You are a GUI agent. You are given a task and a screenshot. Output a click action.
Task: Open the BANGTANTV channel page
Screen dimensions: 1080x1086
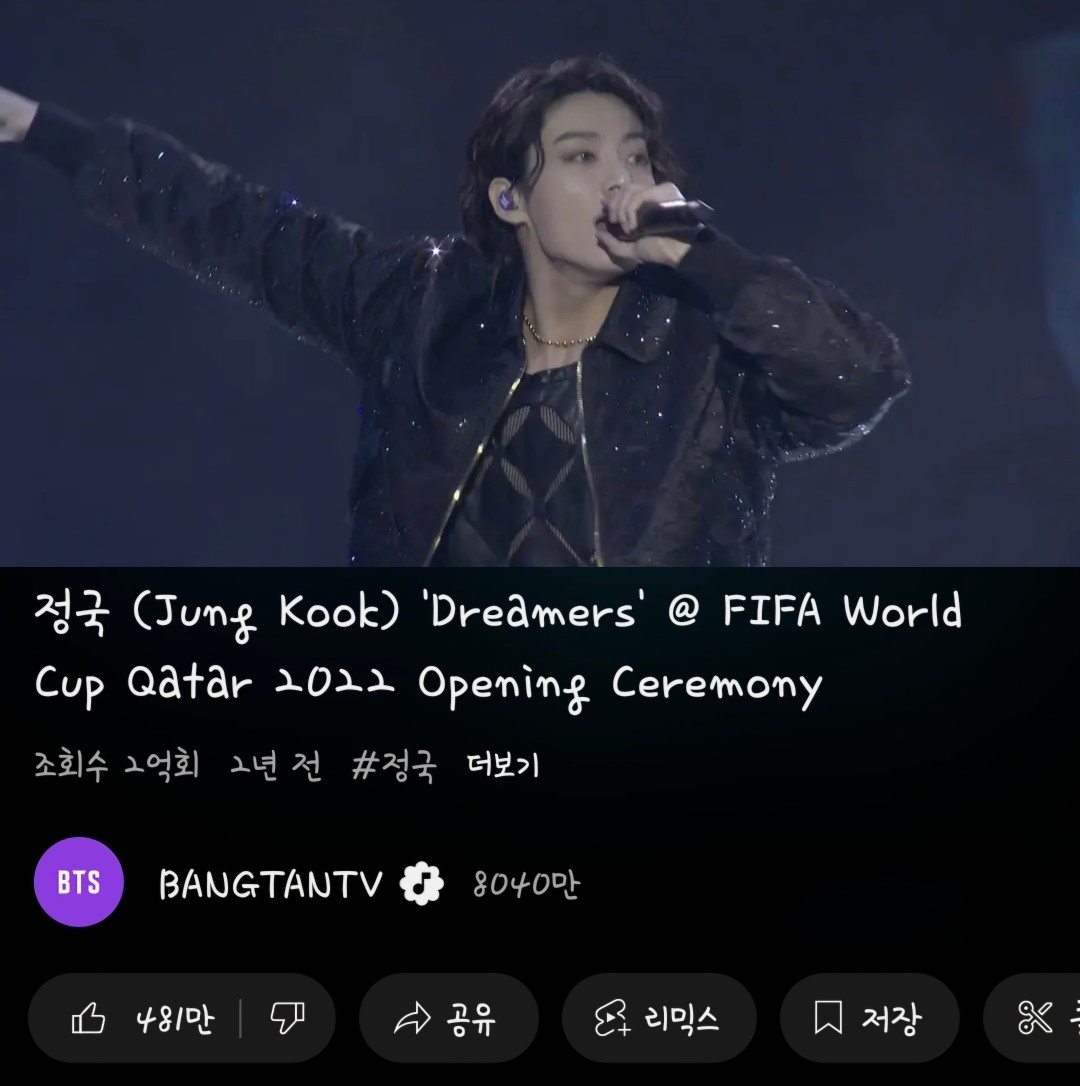point(270,884)
